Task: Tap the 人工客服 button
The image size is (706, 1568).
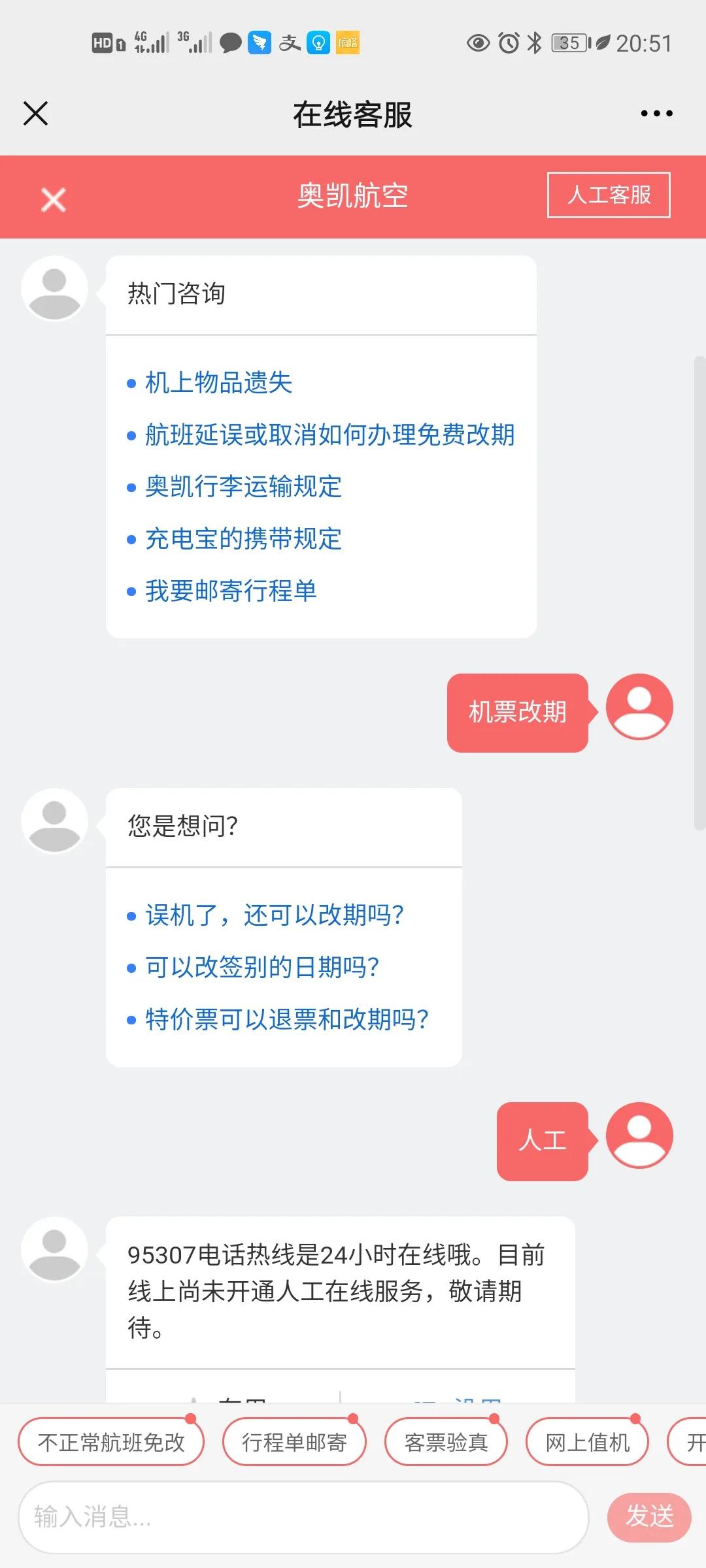Action: coord(609,195)
